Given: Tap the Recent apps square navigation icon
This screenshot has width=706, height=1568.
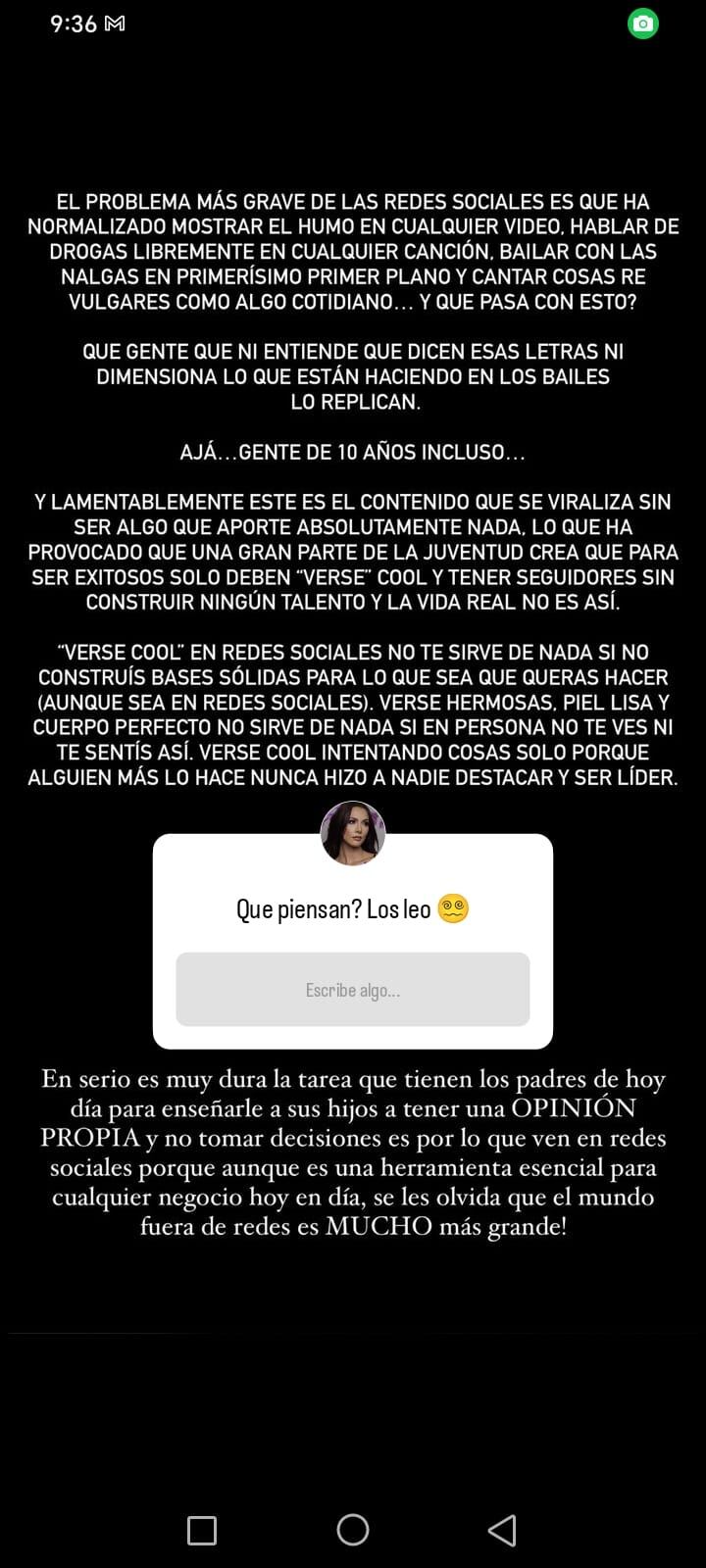Looking at the screenshot, I should pos(202,1528).
